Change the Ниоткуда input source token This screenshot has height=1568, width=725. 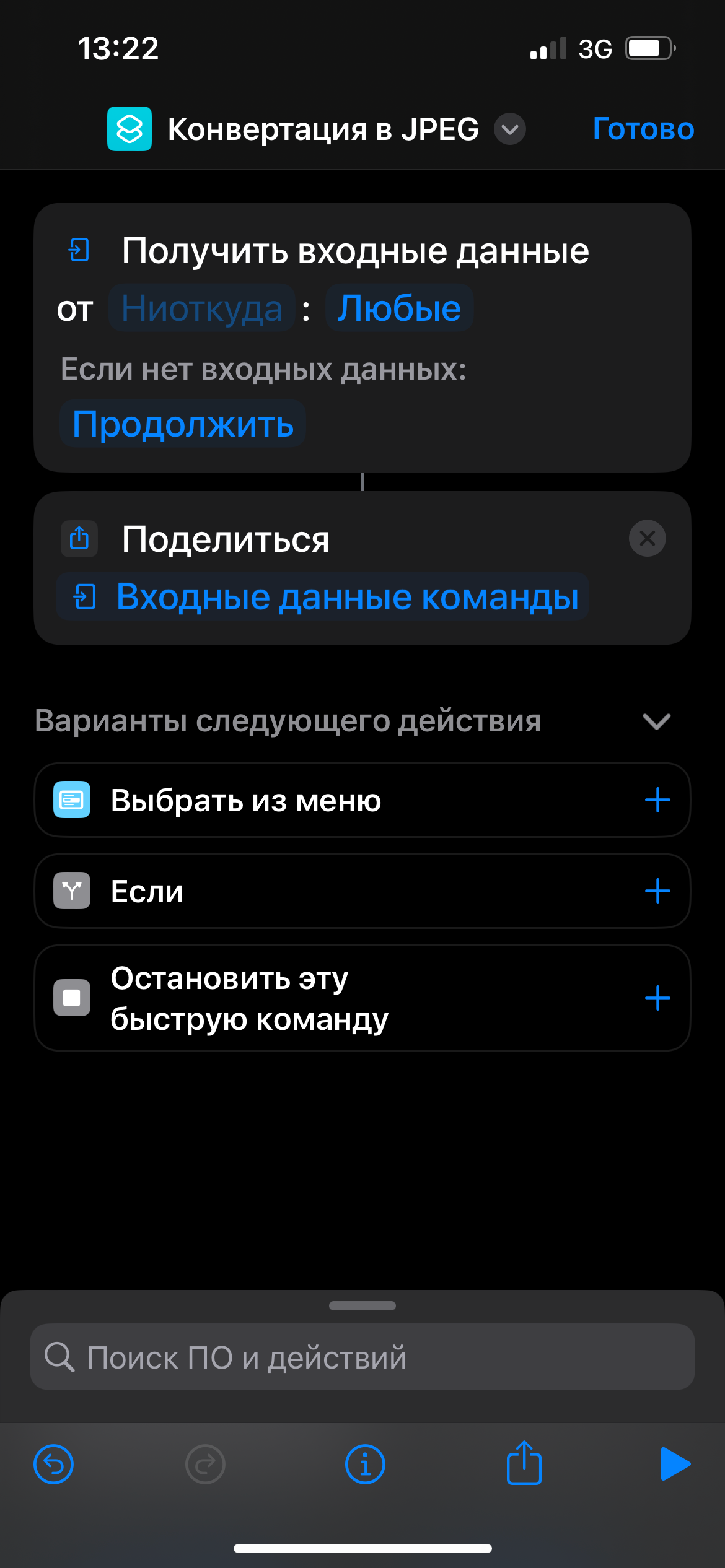(x=201, y=308)
